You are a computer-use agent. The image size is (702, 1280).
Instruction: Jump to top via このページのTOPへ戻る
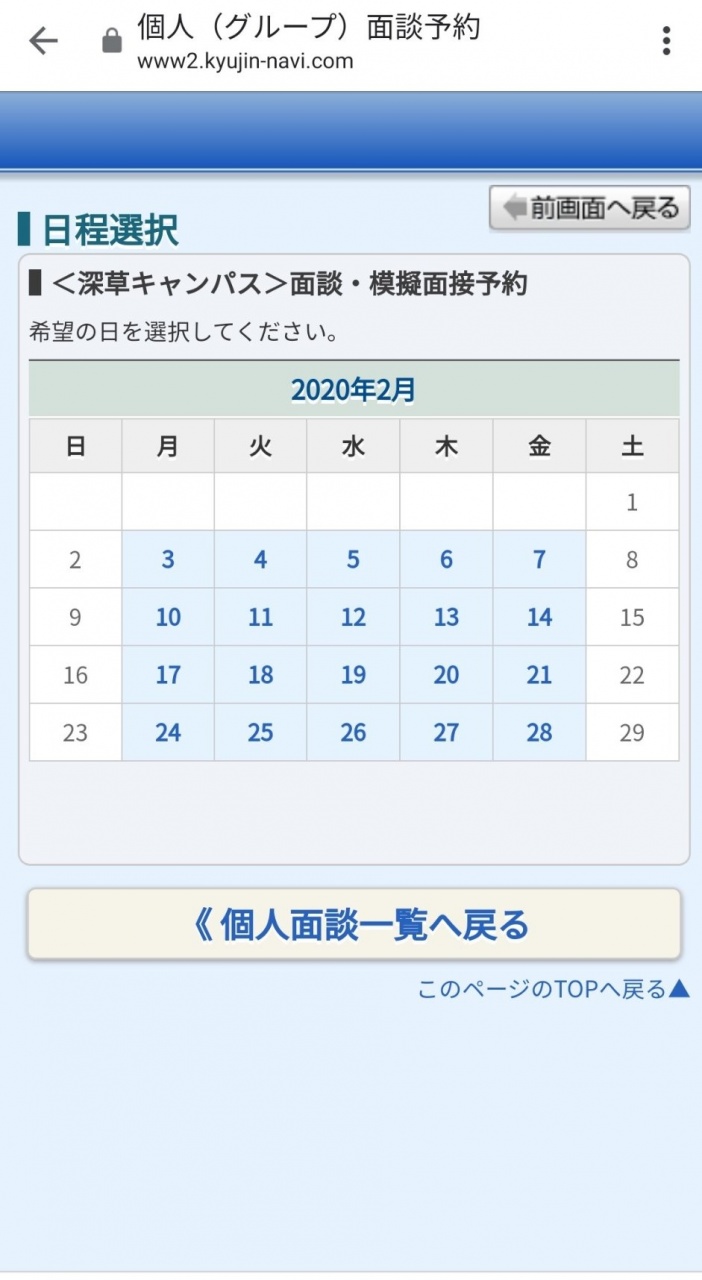click(x=553, y=990)
